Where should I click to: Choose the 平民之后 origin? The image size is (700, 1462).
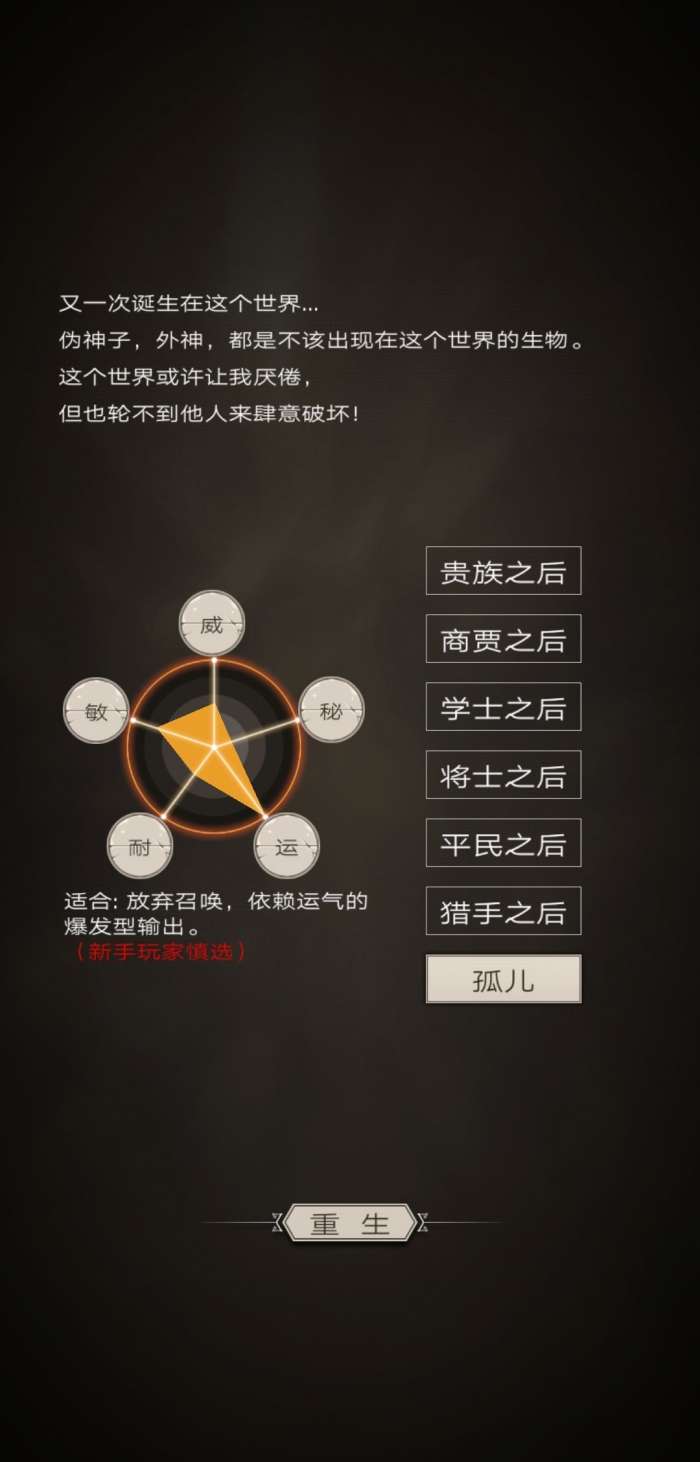coord(503,843)
